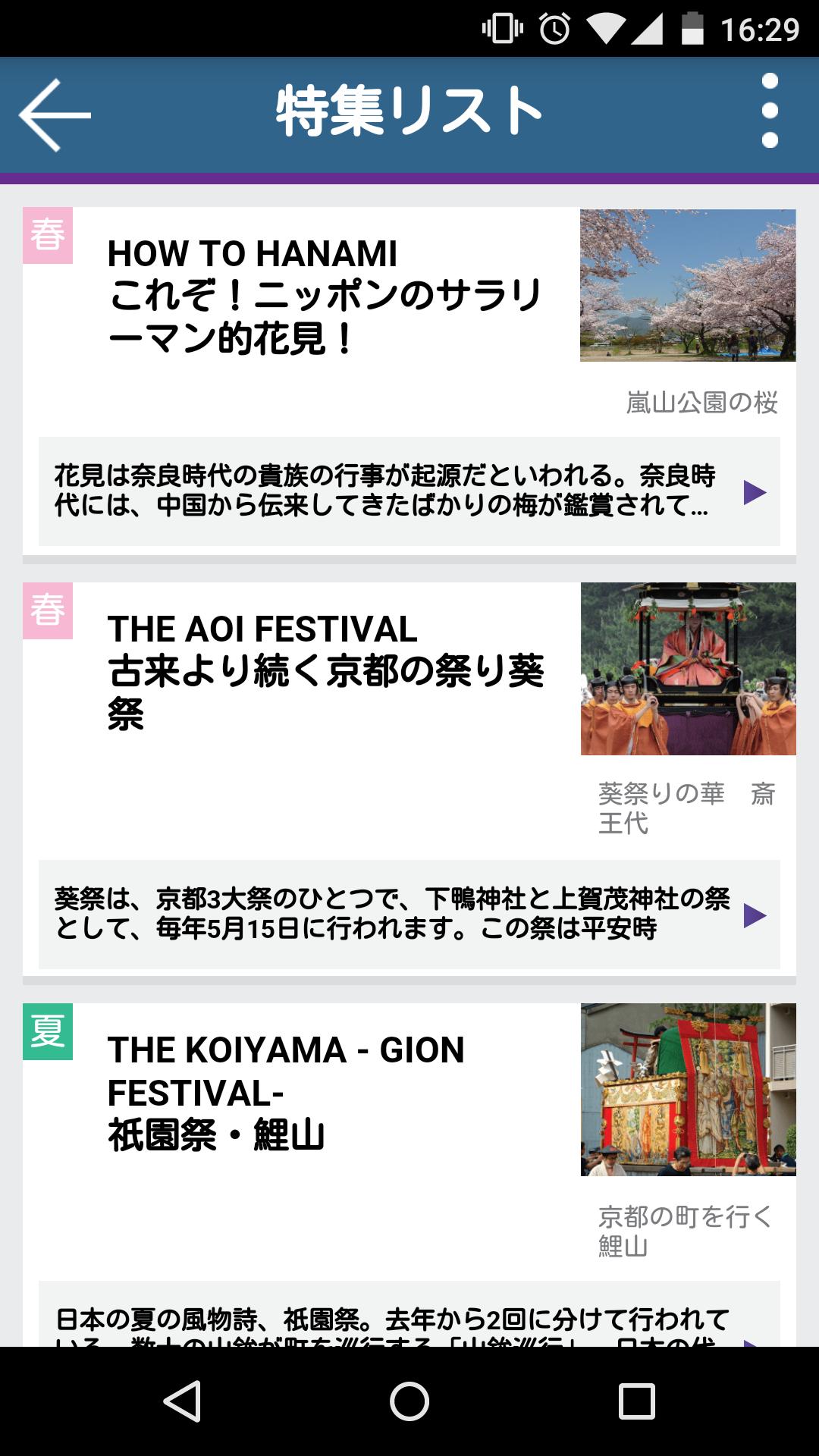Screen dimensions: 819x1456
Task: Tap the 夏 summer badge on THE KOIYAMA article
Action: coord(48,1031)
